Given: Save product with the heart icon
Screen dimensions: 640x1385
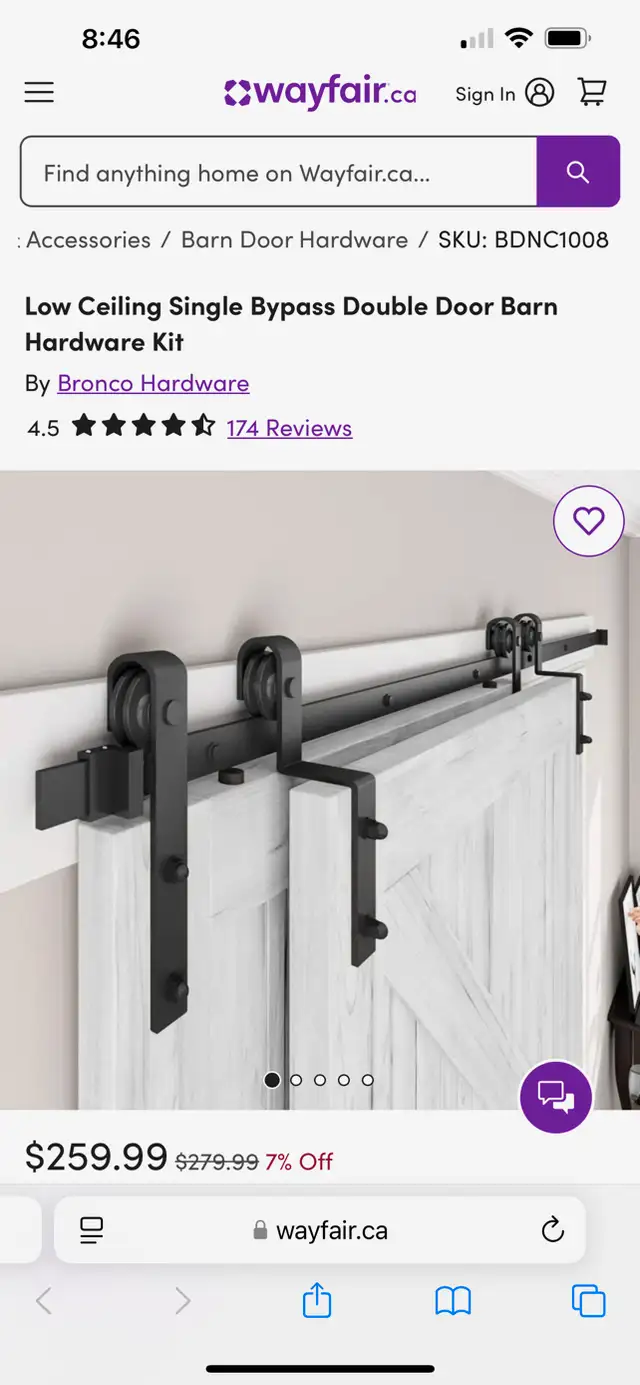Looking at the screenshot, I should tap(589, 521).
